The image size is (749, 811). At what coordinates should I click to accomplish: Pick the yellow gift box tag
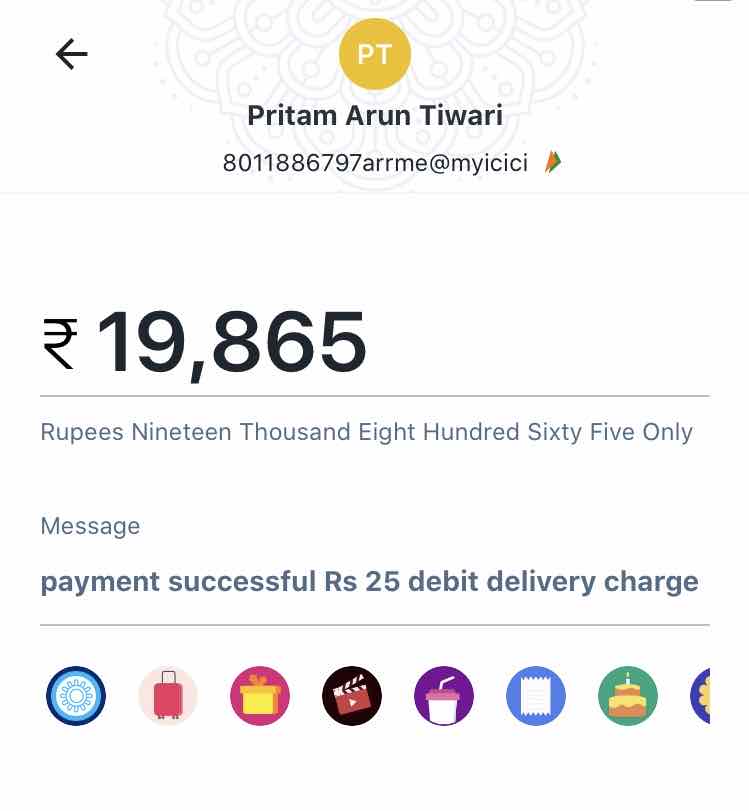pyautogui.click(x=260, y=695)
